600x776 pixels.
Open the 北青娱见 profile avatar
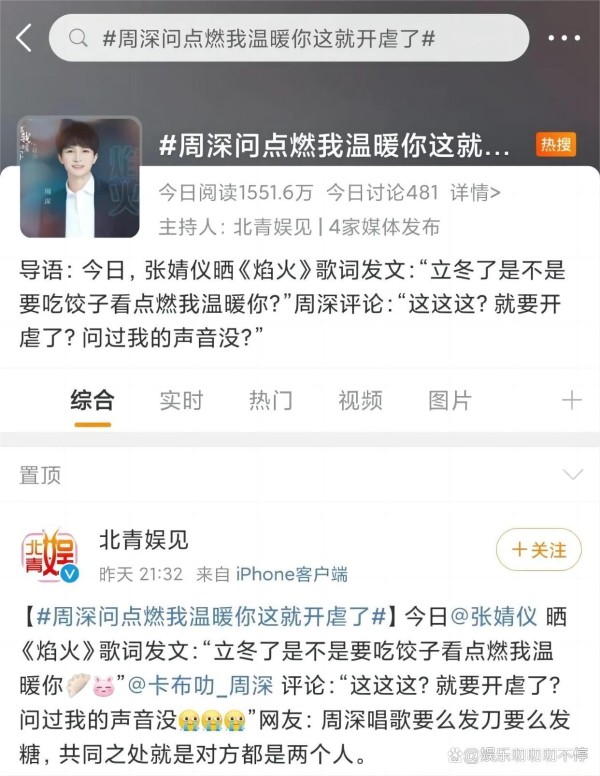point(49,555)
